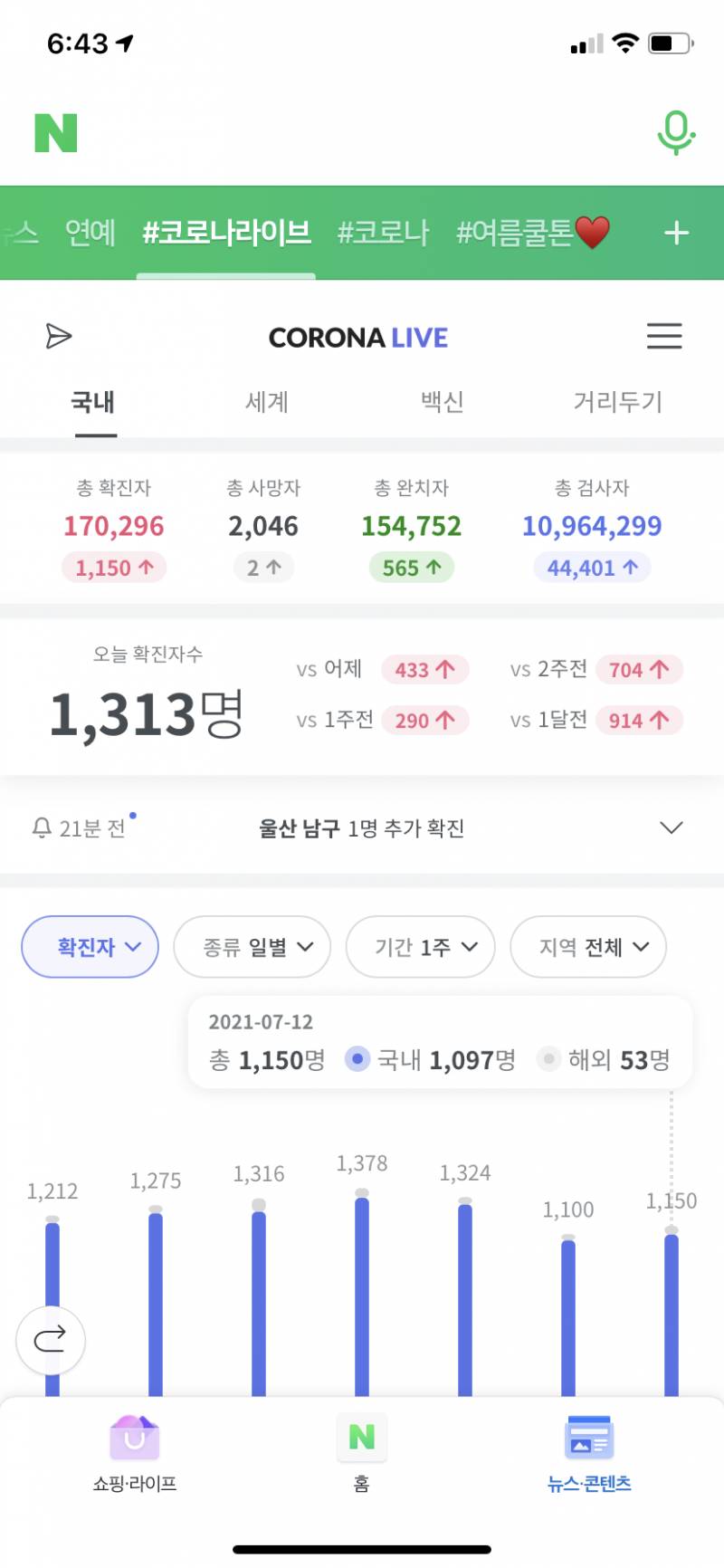The width and height of the screenshot is (724, 1568).
Task: Tap the bell icon next to the alert message
Action: pyautogui.click(x=41, y=827)
